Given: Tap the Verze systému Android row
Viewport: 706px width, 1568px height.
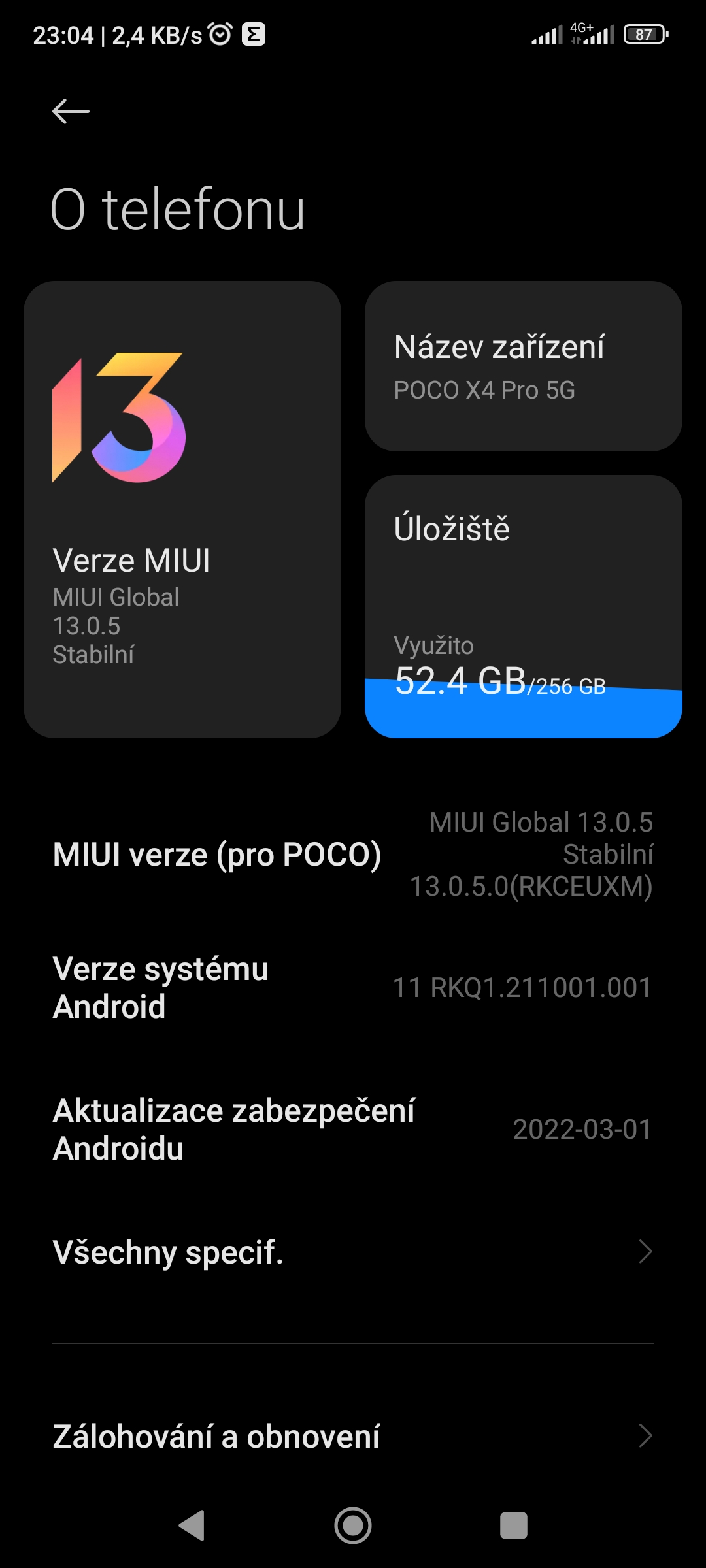Looking at the screenshot, I should (x=353, y=987).
